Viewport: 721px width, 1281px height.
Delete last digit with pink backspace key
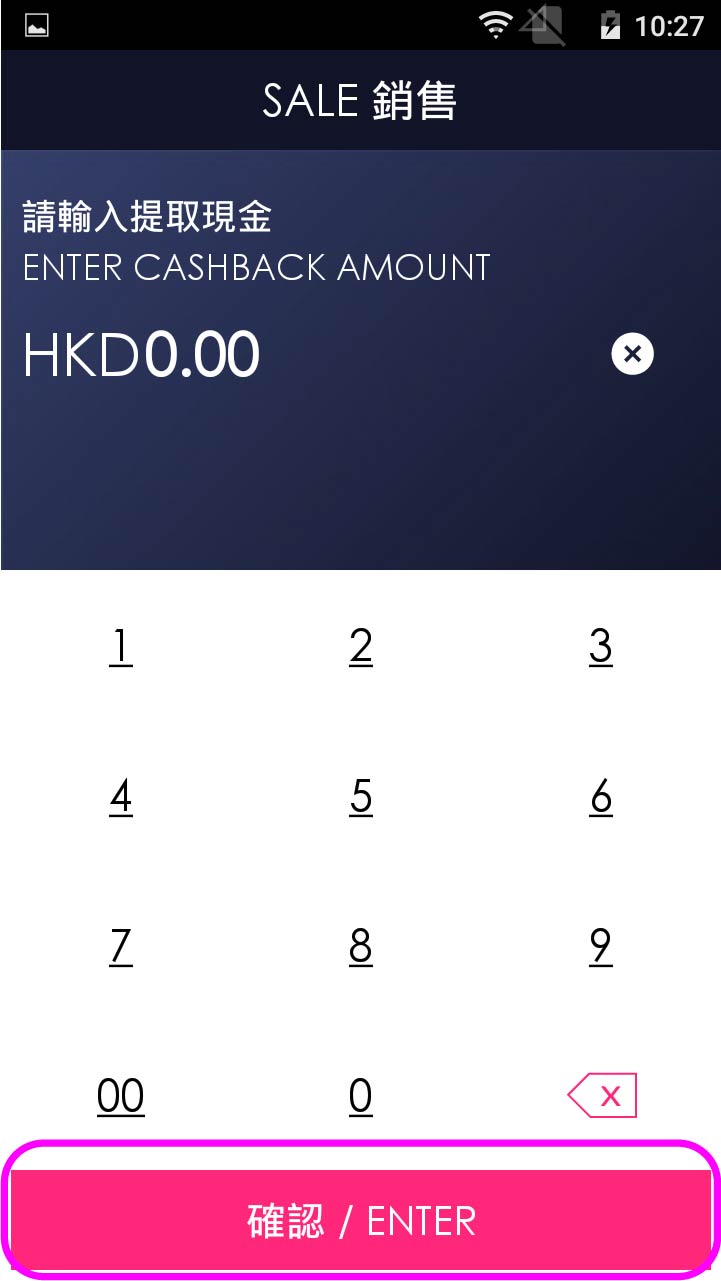coord(602,1096)
